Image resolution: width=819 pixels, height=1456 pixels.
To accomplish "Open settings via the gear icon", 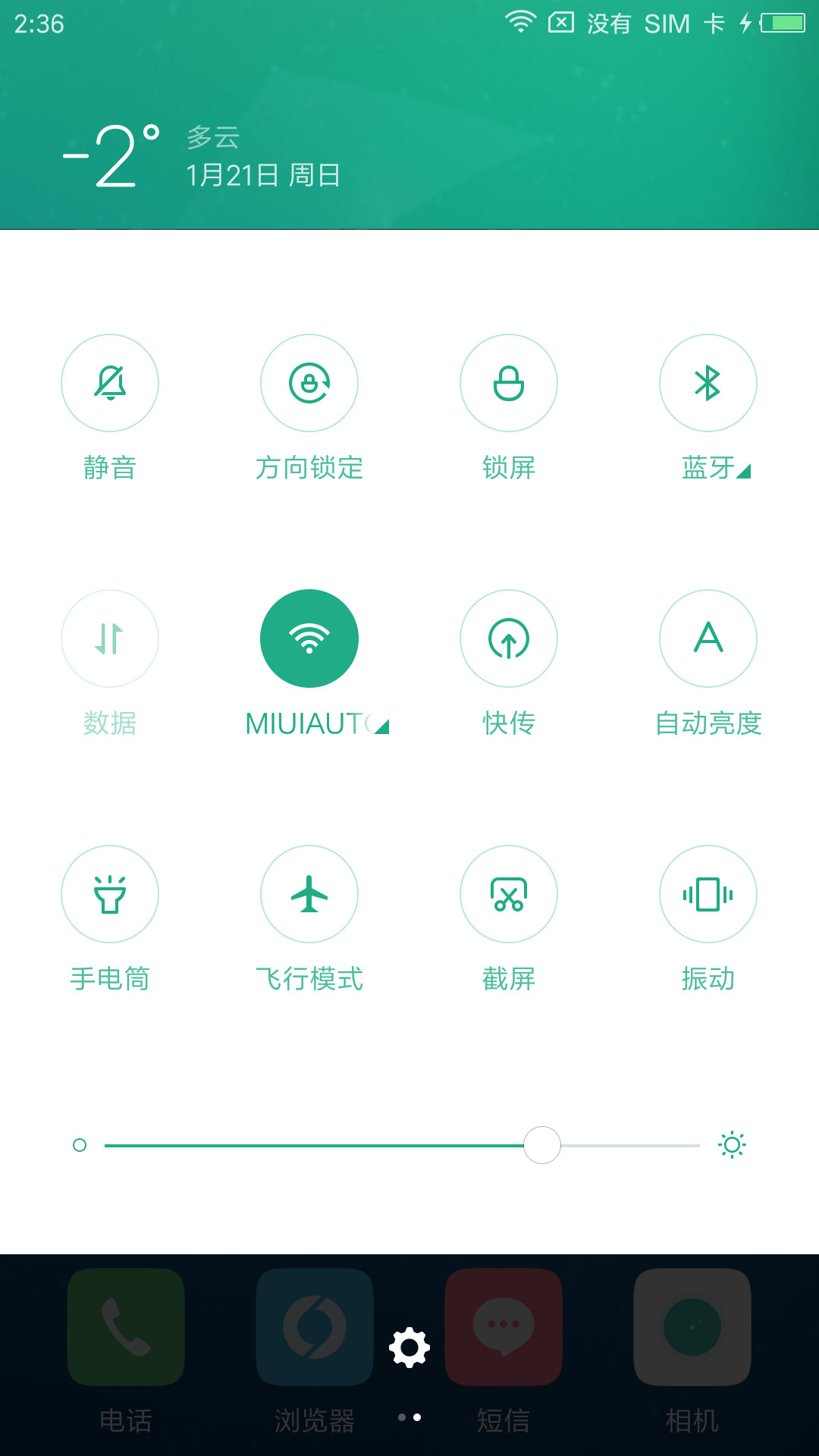I will click(409, 1348).
